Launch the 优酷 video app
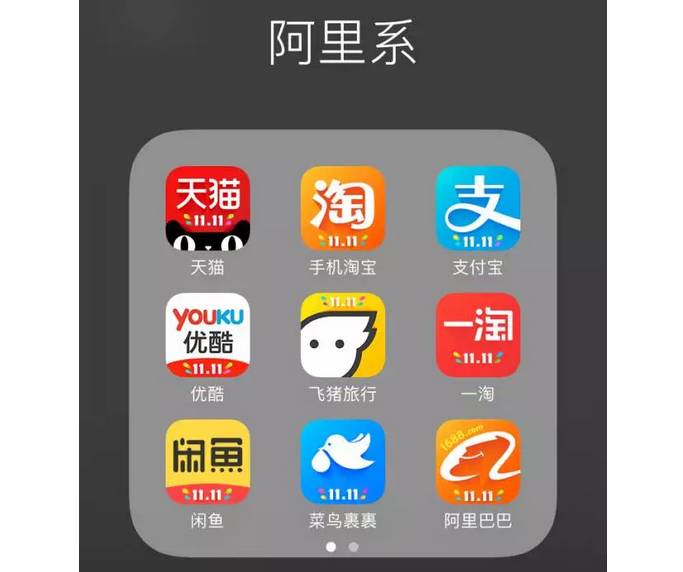Image resolution: width=683 pixels, height=572 pixels. click(x=207, y=335)
